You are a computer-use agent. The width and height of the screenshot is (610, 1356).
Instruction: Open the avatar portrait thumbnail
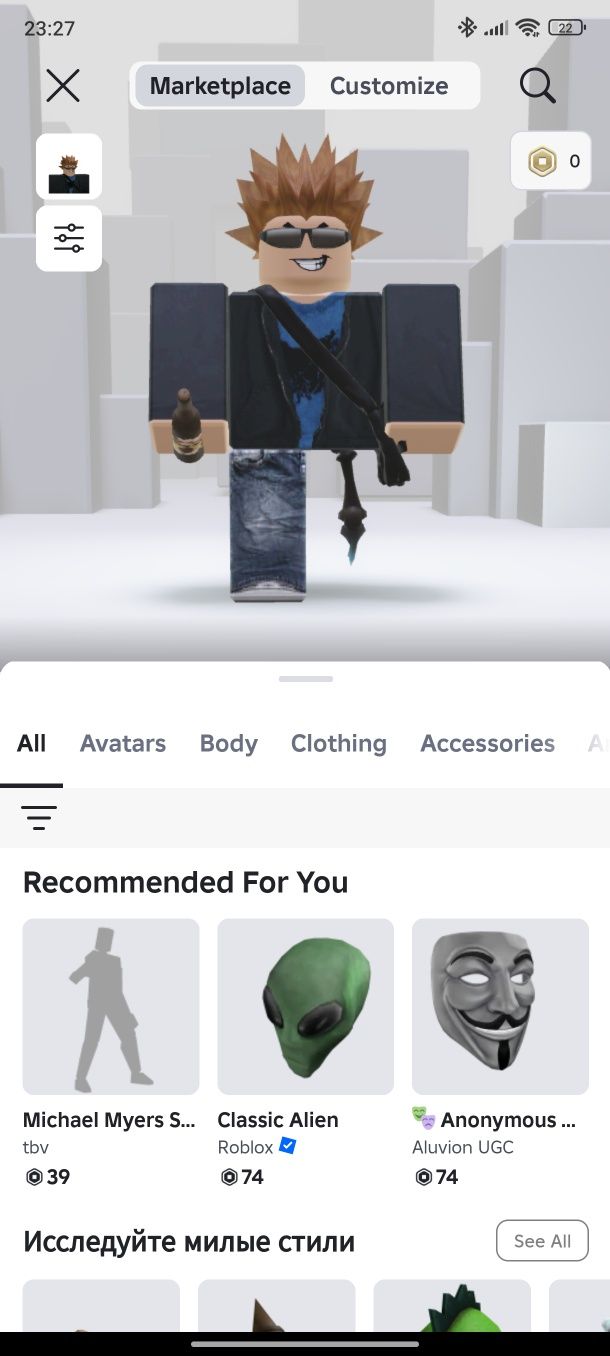click(x=69, y=166)
